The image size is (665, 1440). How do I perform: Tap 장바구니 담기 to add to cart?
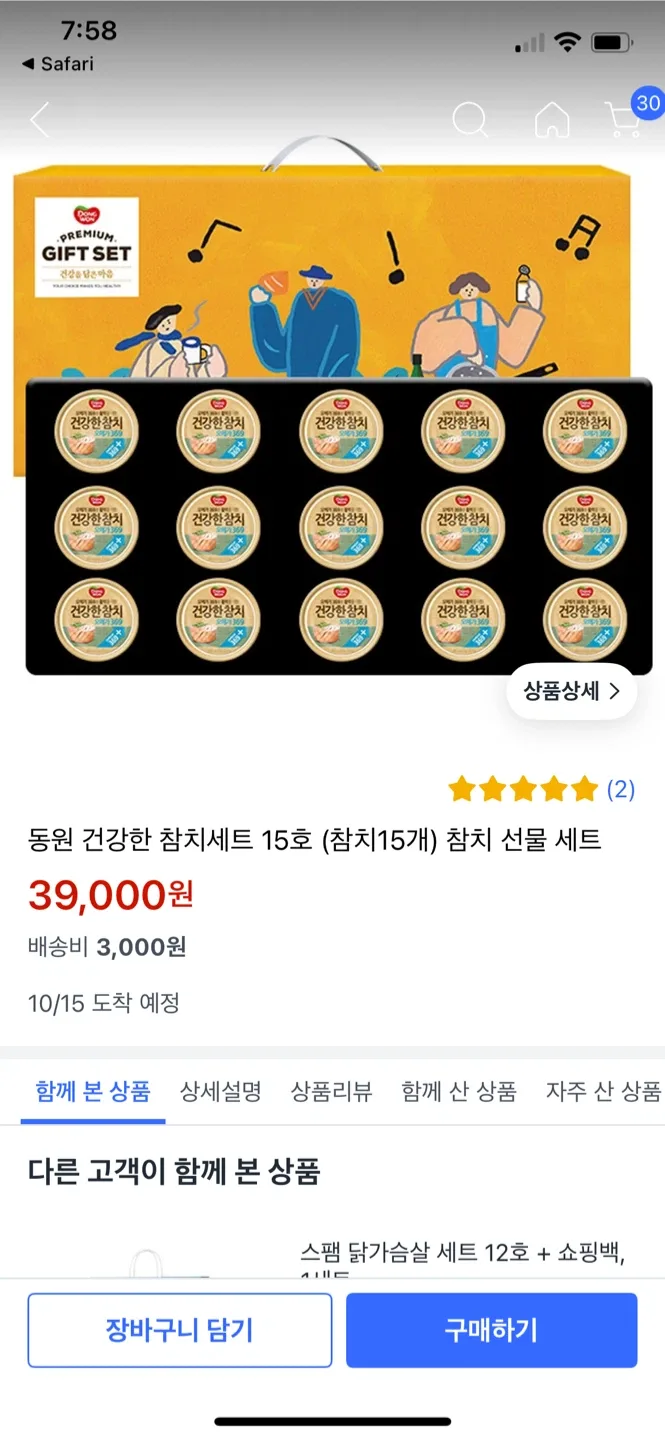click(179, 1330)
